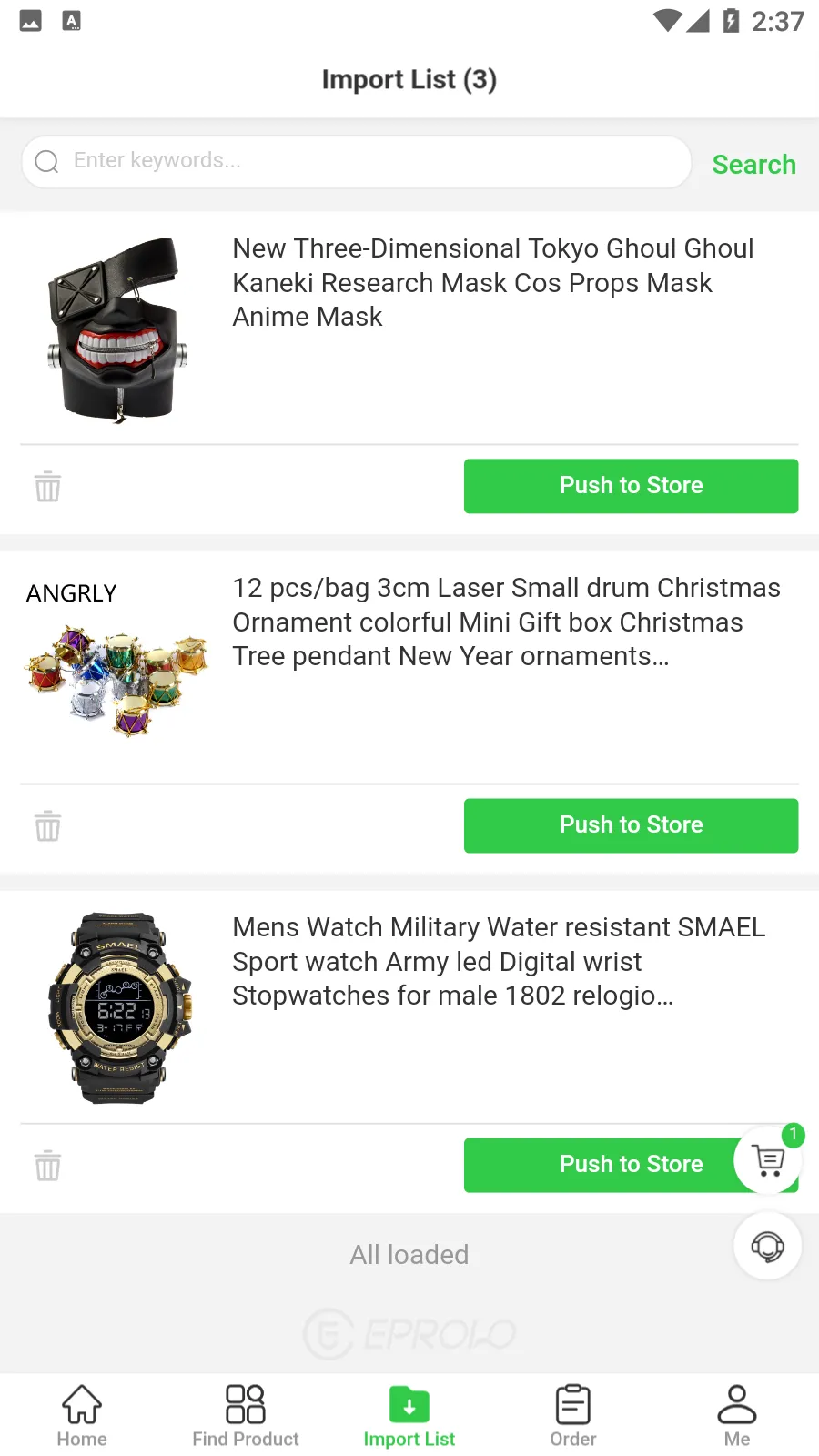
Task: Open the shopping cart with badge 1
Action: pos(767,1159)
